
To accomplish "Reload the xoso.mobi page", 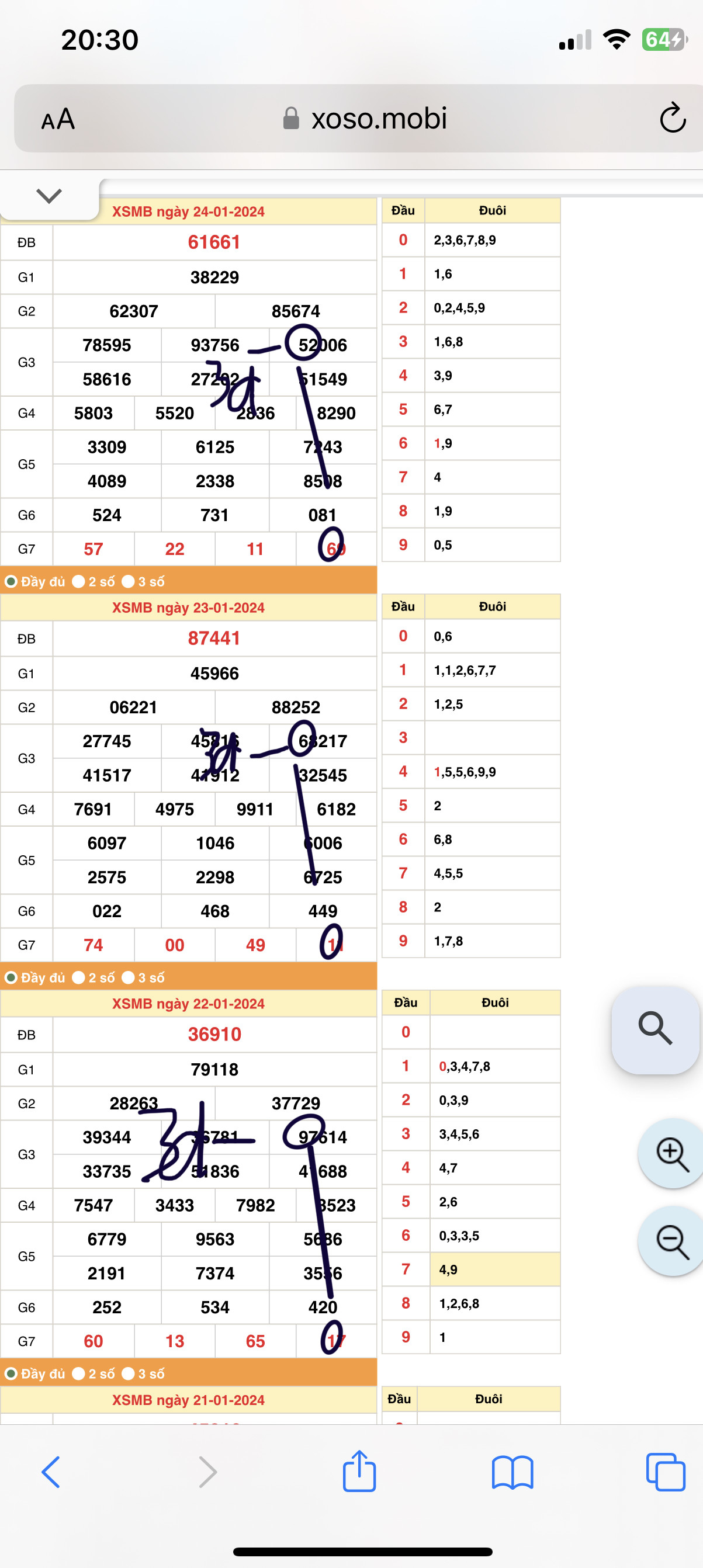I will tap(673, 118).
